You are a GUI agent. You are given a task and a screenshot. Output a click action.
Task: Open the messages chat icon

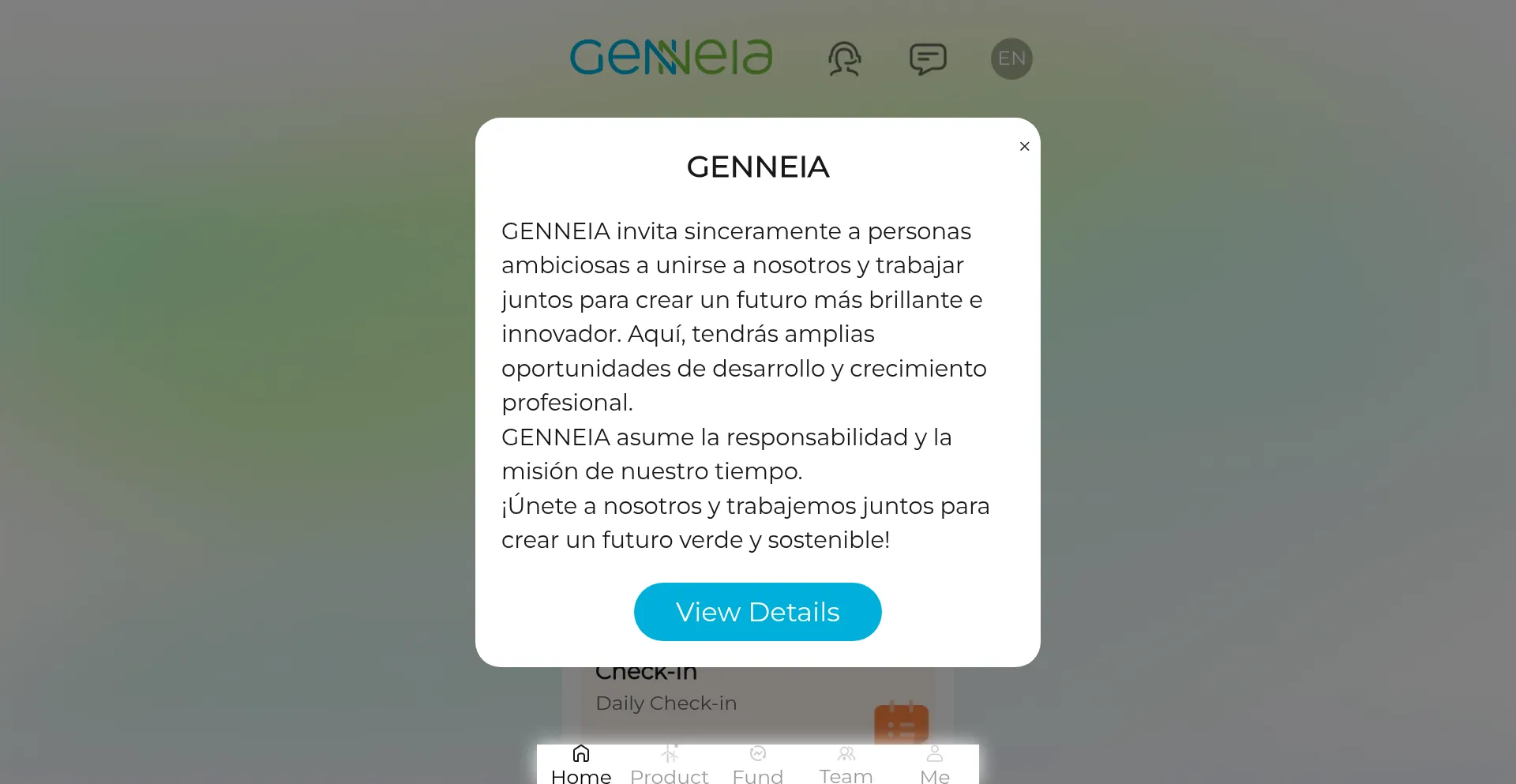(x=928, y=59)
